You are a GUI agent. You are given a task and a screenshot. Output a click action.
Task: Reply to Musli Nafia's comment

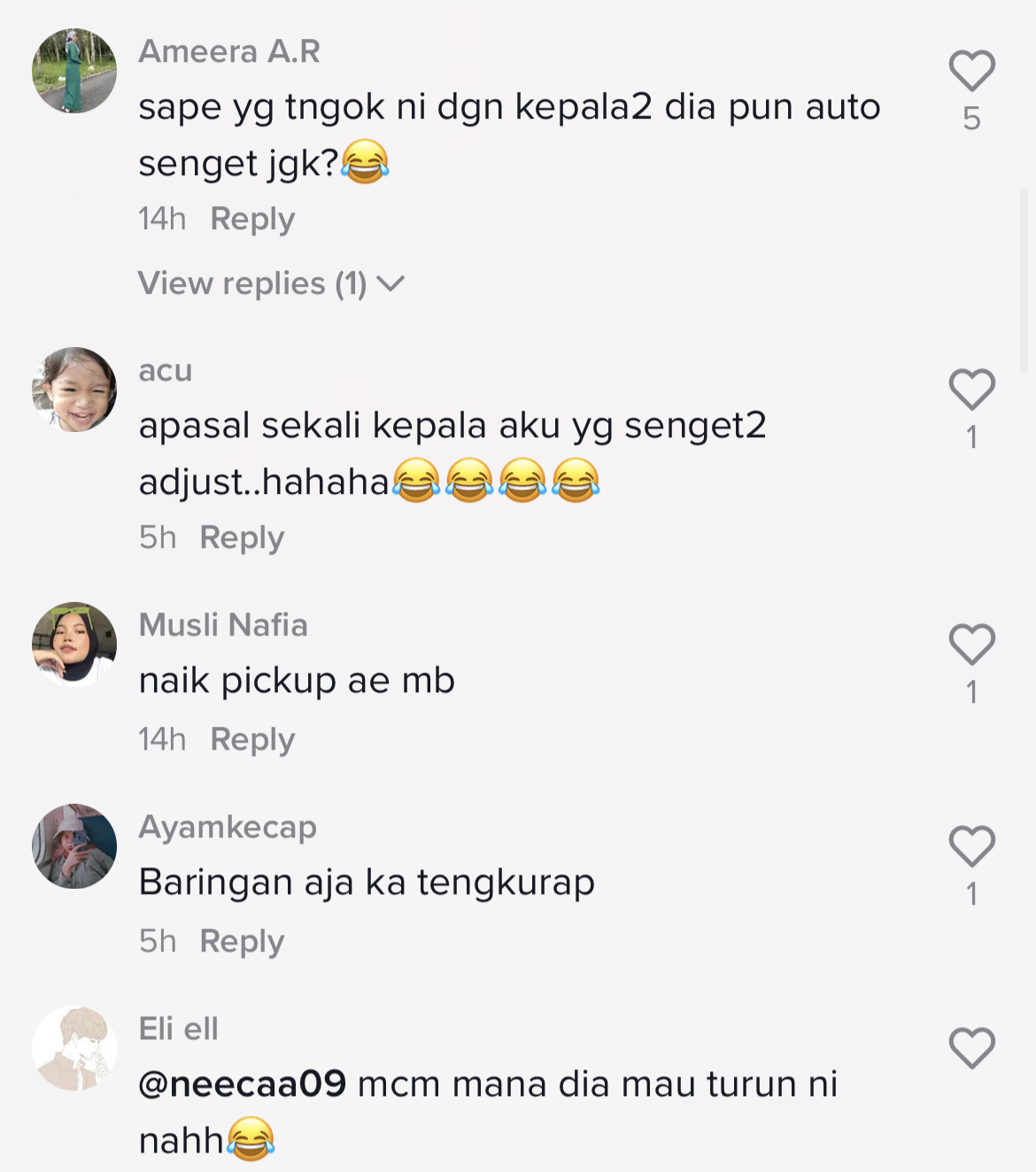click(x=251, y=739)
